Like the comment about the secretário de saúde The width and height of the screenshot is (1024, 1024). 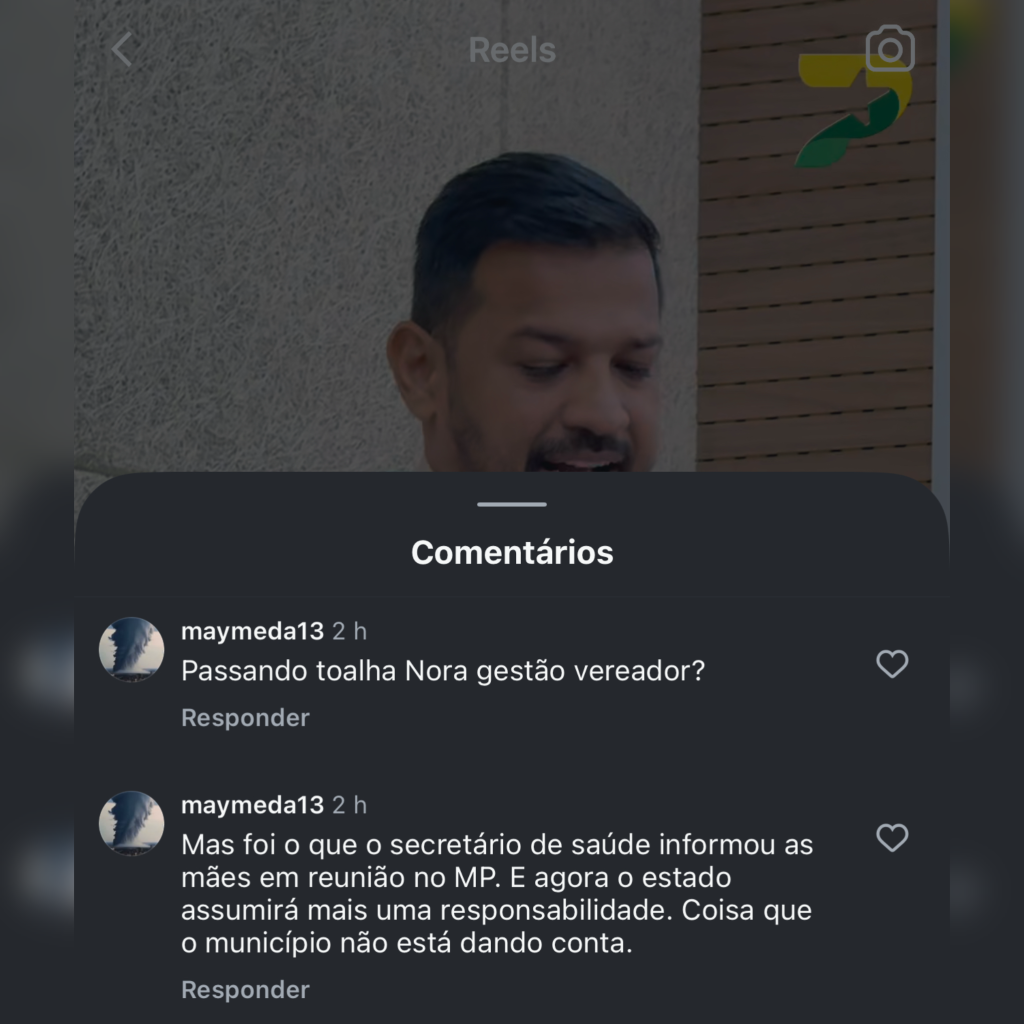click(x=891, y=837)
